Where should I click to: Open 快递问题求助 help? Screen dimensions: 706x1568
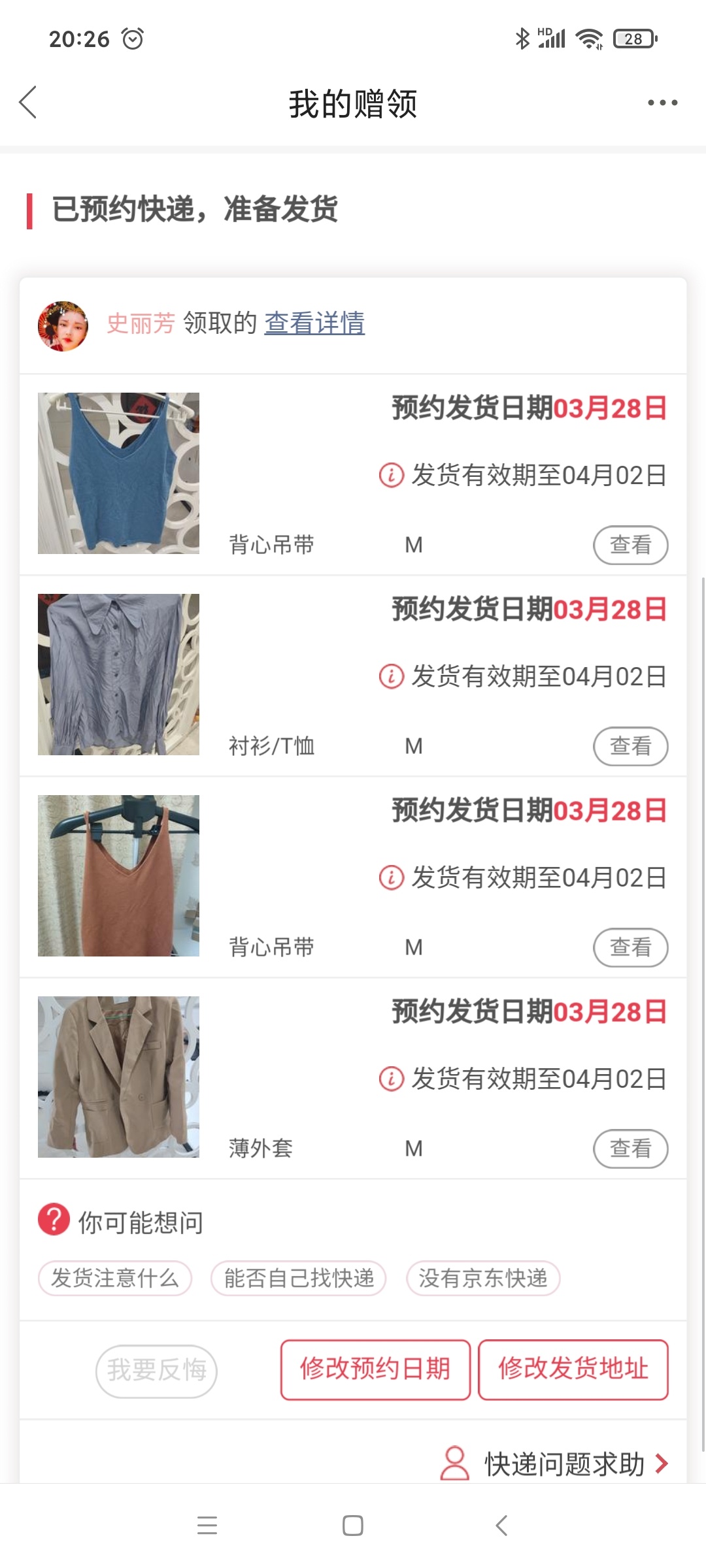[555, 1463]
